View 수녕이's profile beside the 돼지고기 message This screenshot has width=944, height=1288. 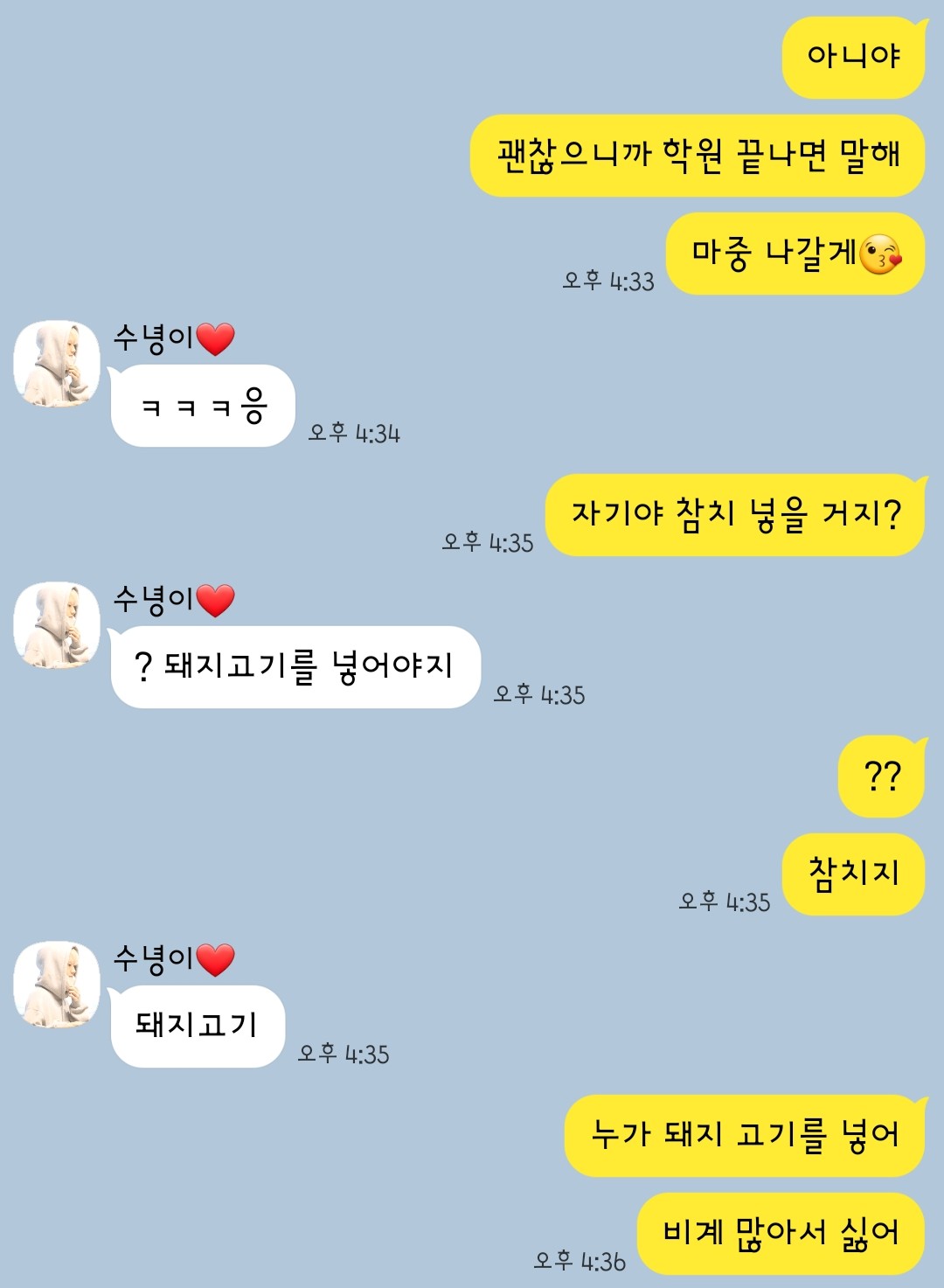57,985
